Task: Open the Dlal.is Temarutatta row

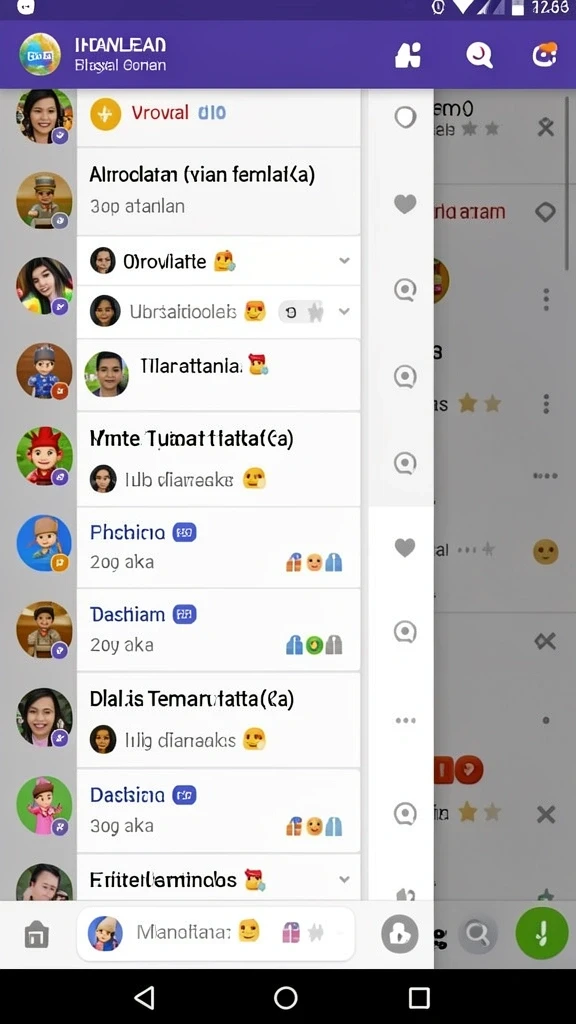Action: [x=219, y=720]
